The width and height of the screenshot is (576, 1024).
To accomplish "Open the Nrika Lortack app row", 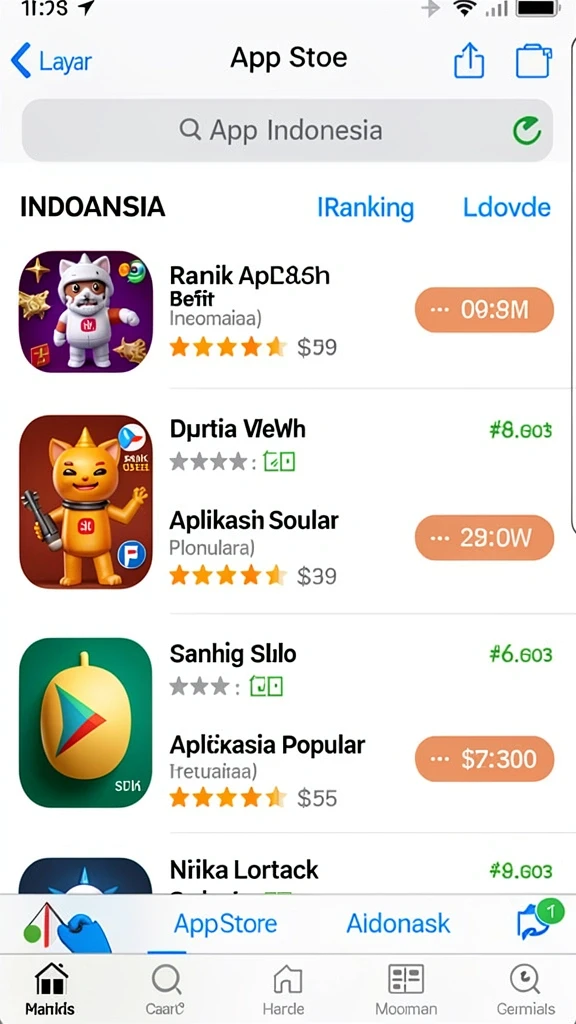I will 287,872.
